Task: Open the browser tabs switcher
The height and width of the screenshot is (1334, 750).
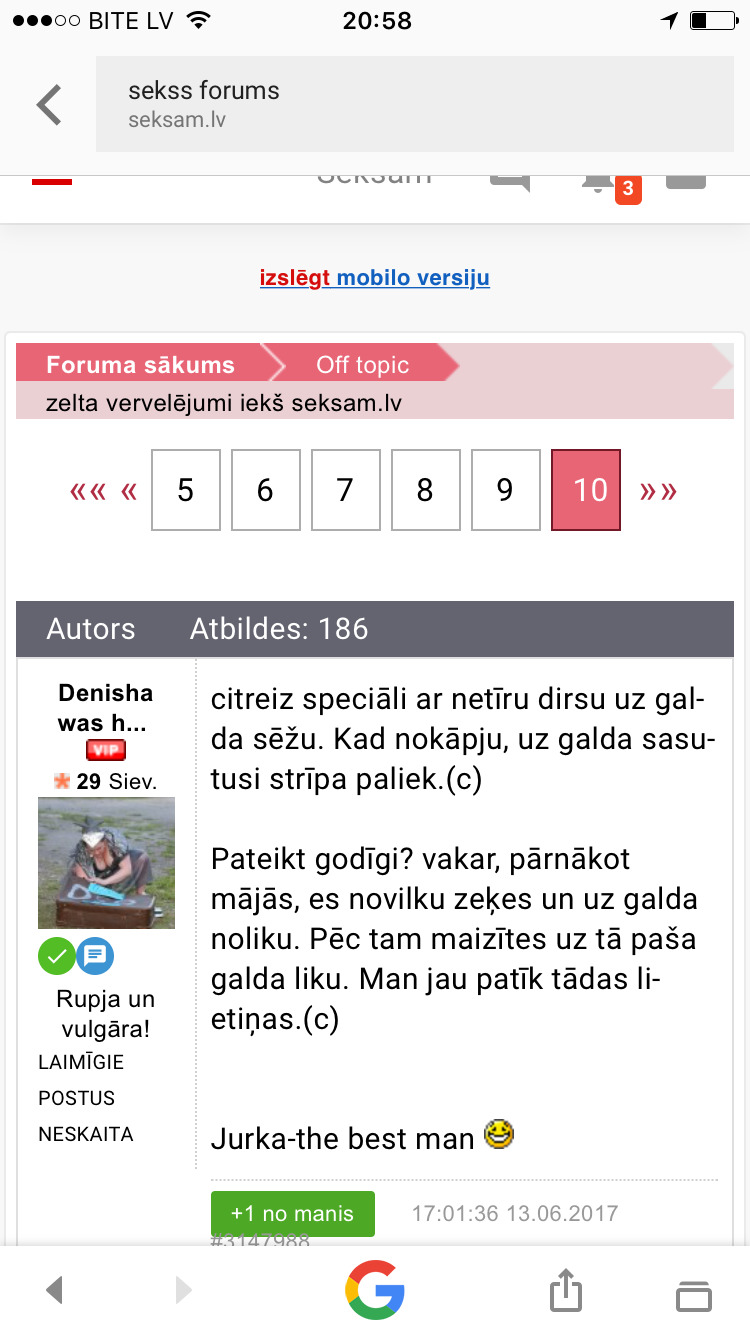Action: pos(693,1293)
